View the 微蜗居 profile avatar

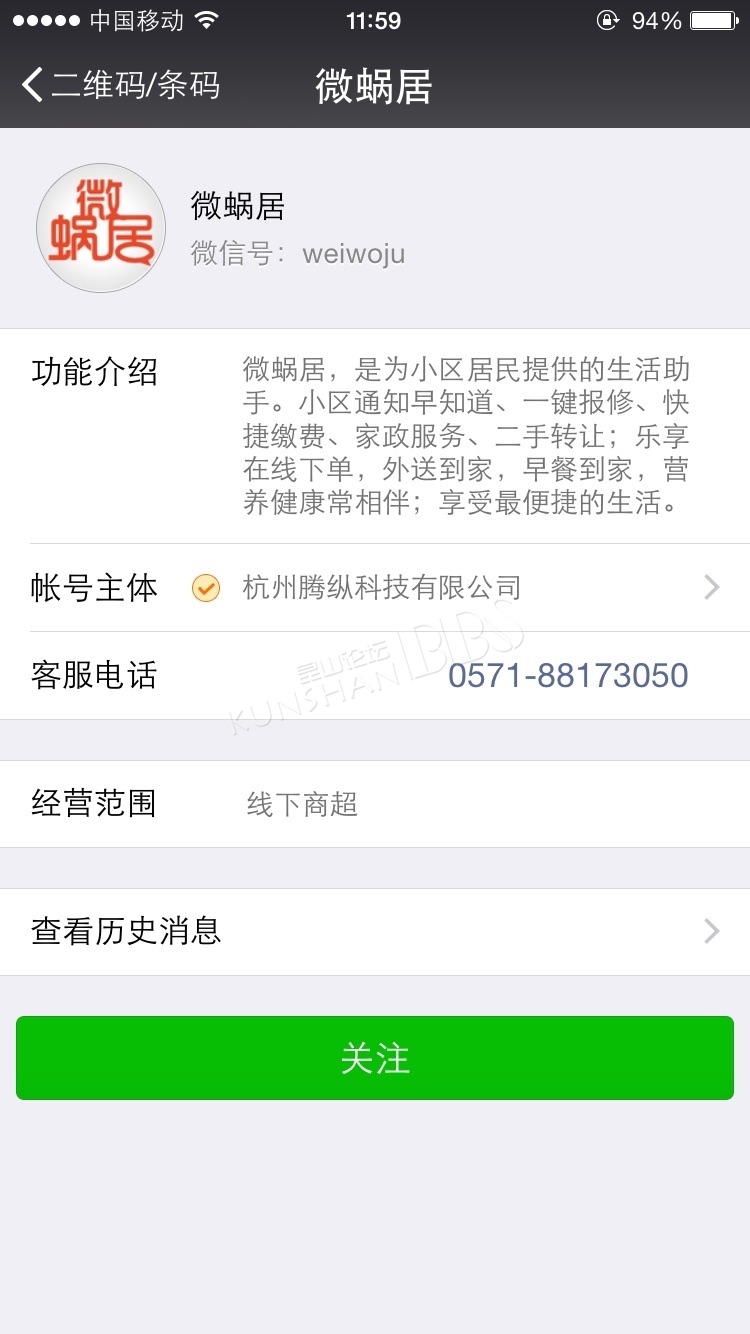[x=101, y=228]
